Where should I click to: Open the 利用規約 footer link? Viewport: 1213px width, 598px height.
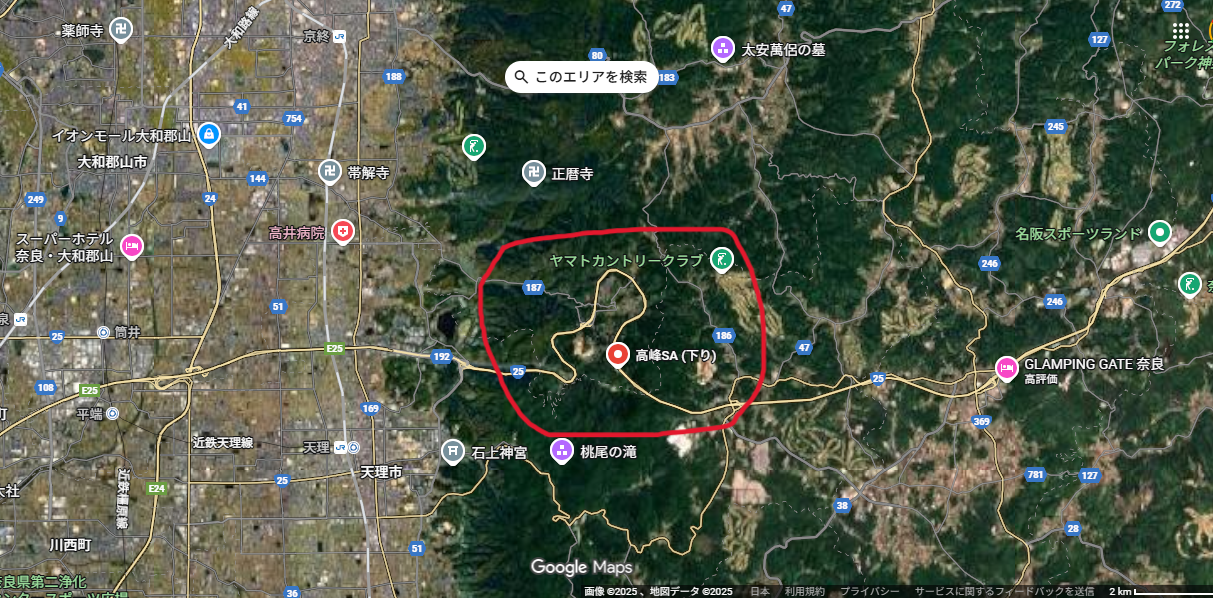click(803, 592)
